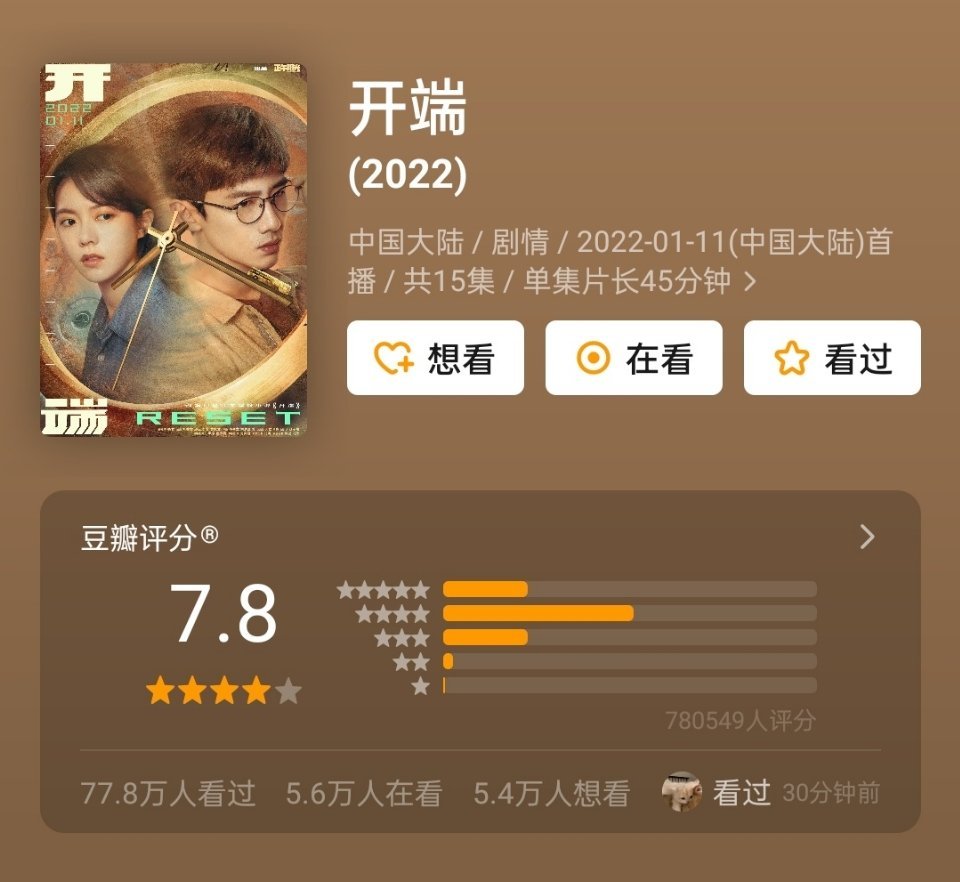960x882 pixels.
Task: Open the 豆瓣评分 rating details
Action: (866, 537)
